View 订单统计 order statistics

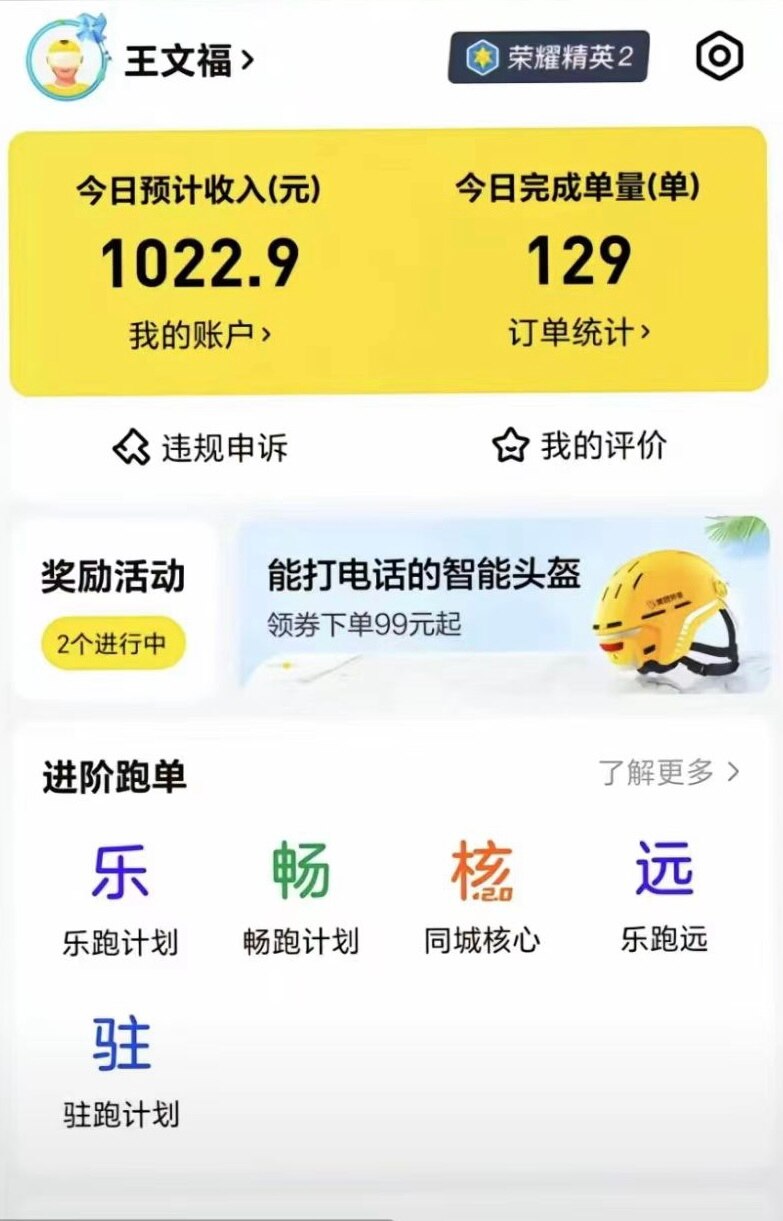click(x=579, y=332)
